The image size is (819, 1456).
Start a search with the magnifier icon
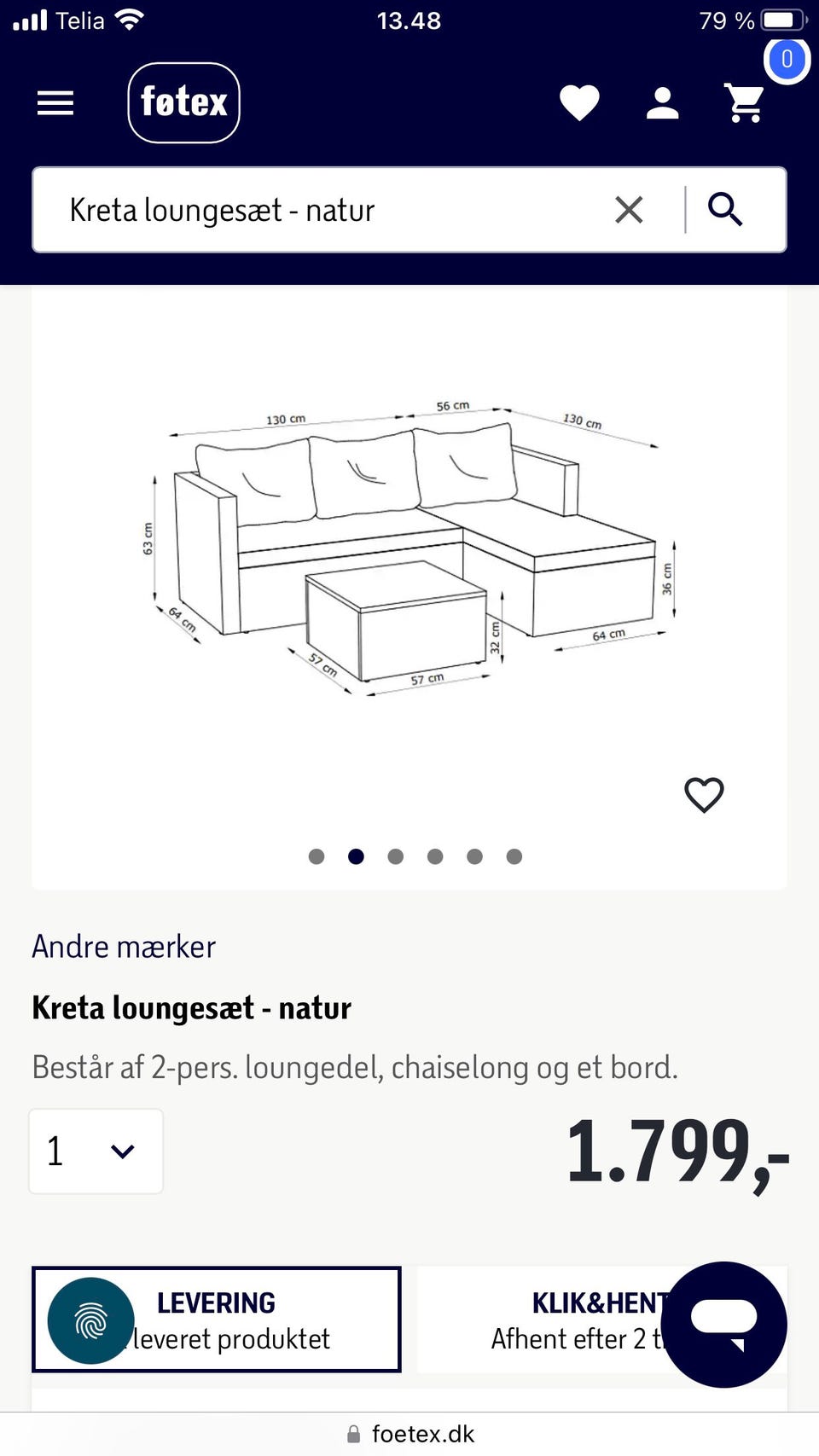pos(726,210)
